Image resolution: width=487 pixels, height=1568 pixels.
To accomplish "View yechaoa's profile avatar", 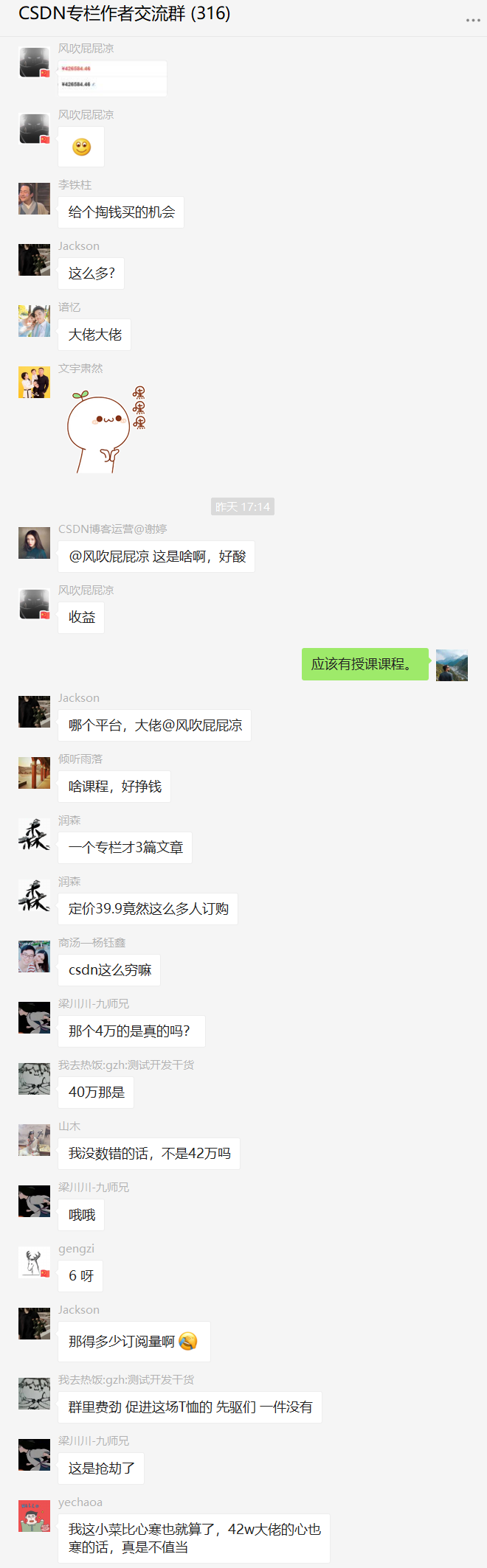I will (34, 1516).
